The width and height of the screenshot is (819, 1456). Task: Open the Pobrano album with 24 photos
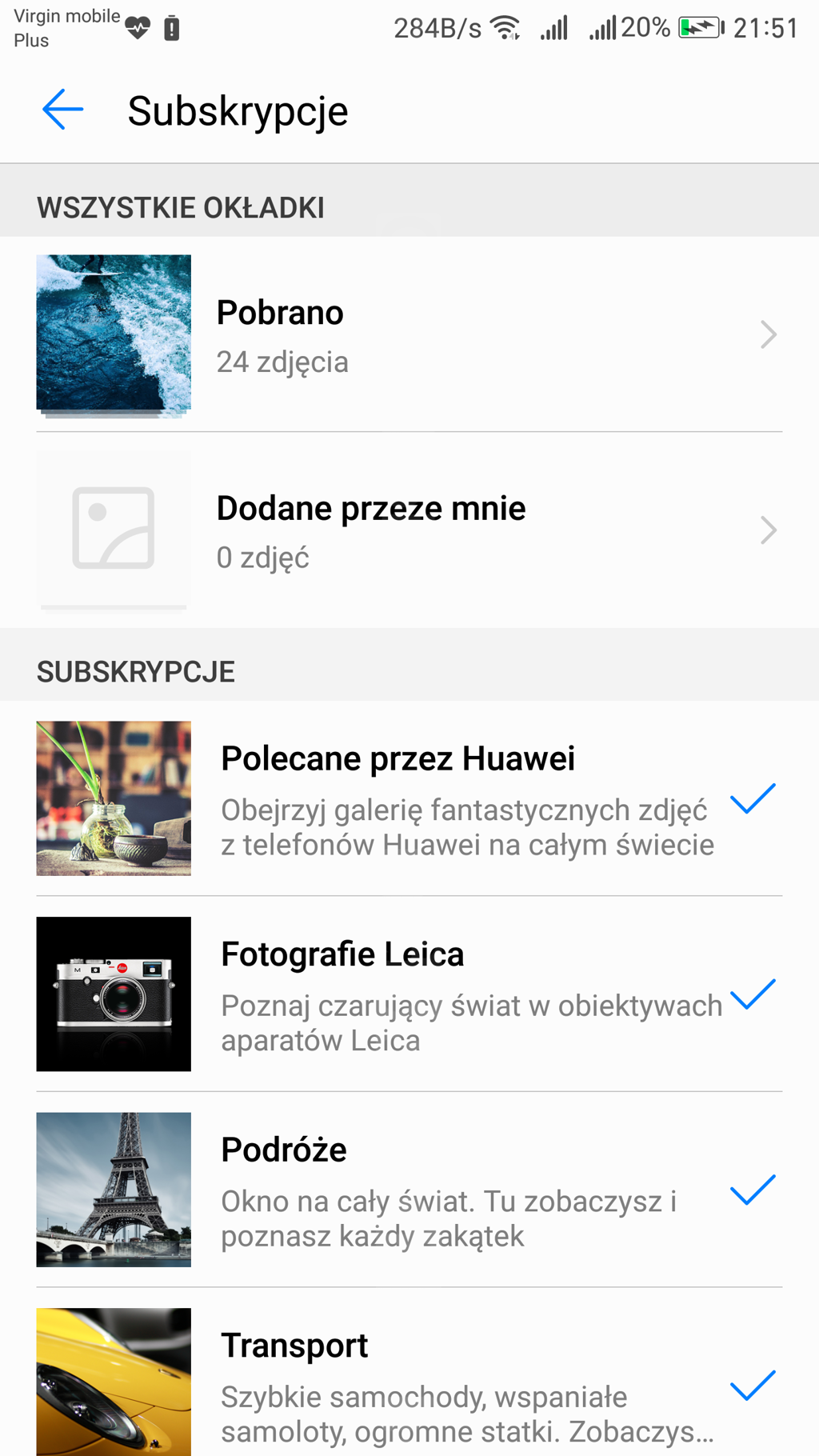408,334
